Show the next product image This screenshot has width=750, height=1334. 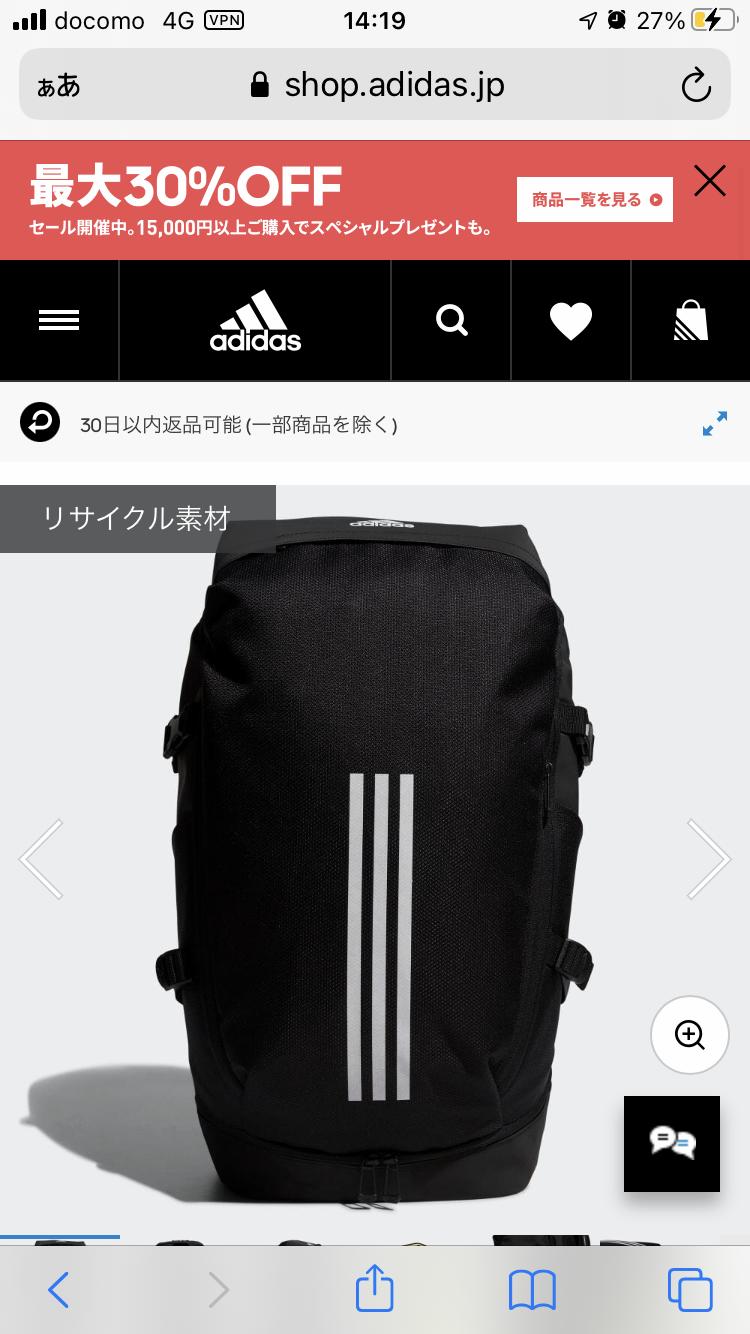[709, 858]
